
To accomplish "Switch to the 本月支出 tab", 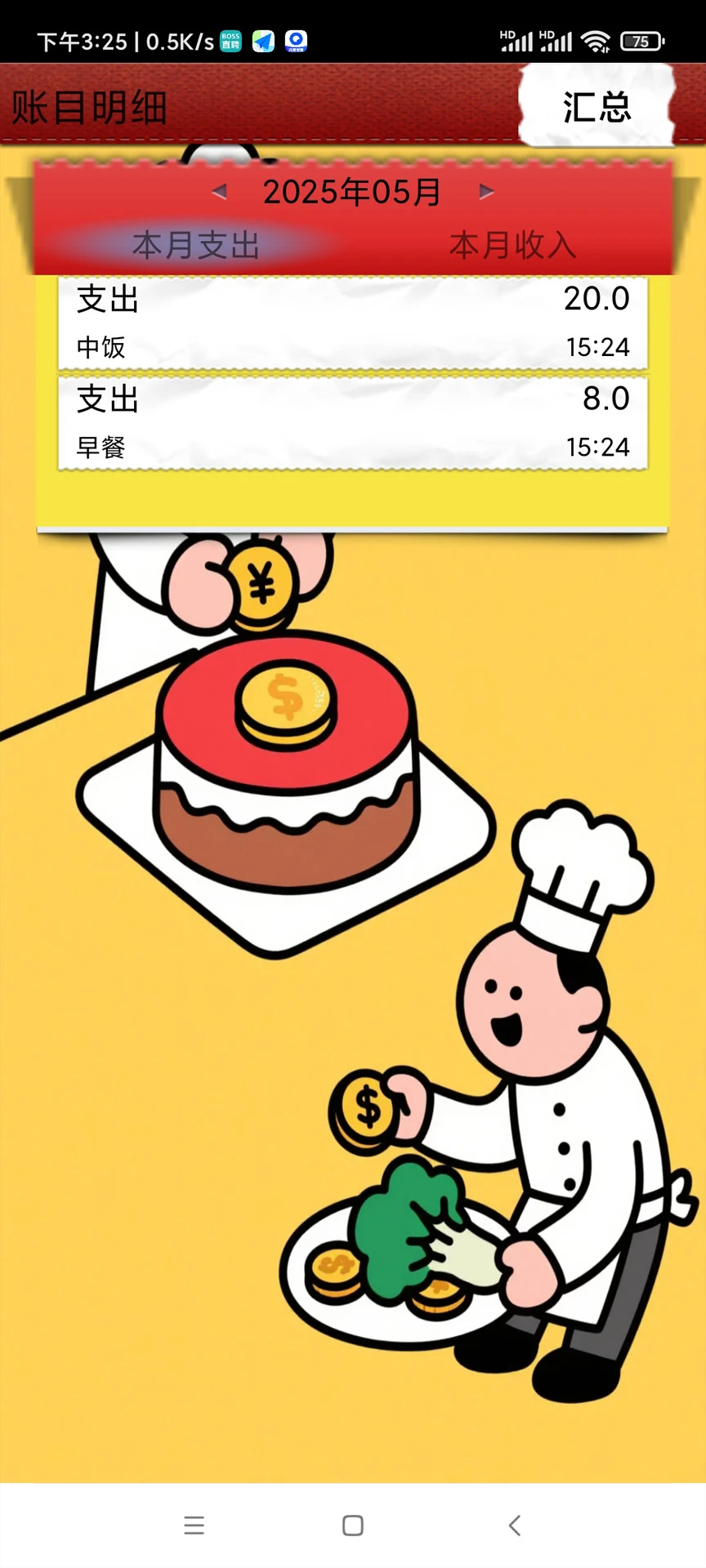I will coord(196,245).
